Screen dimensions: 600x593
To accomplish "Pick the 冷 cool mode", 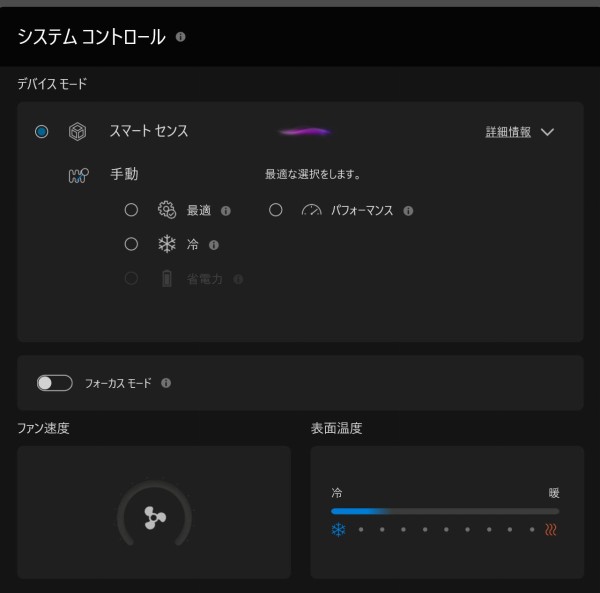I will (x=131, y=244).
